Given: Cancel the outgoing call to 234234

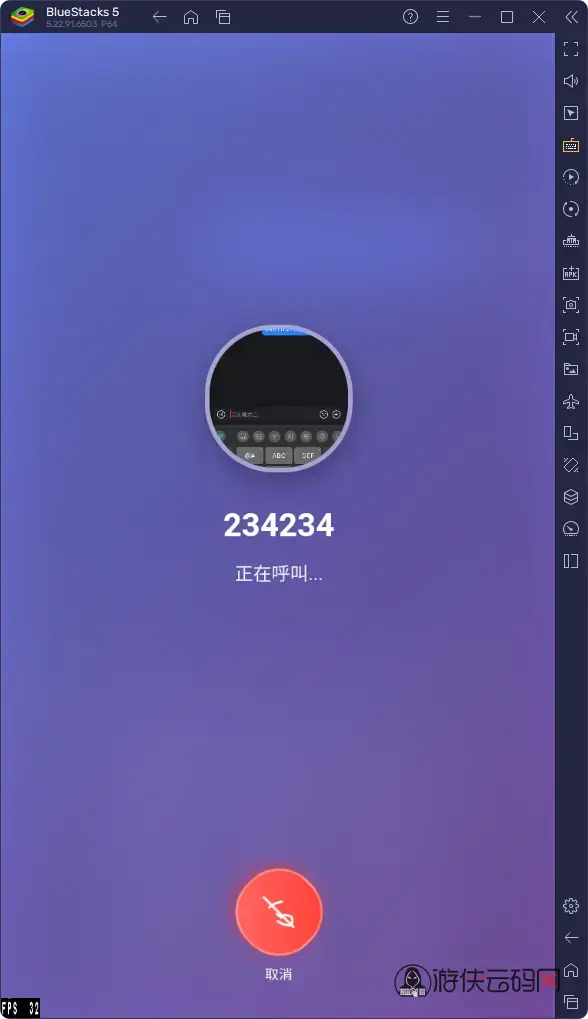Looking at the screenshot, I should point(279,912).
